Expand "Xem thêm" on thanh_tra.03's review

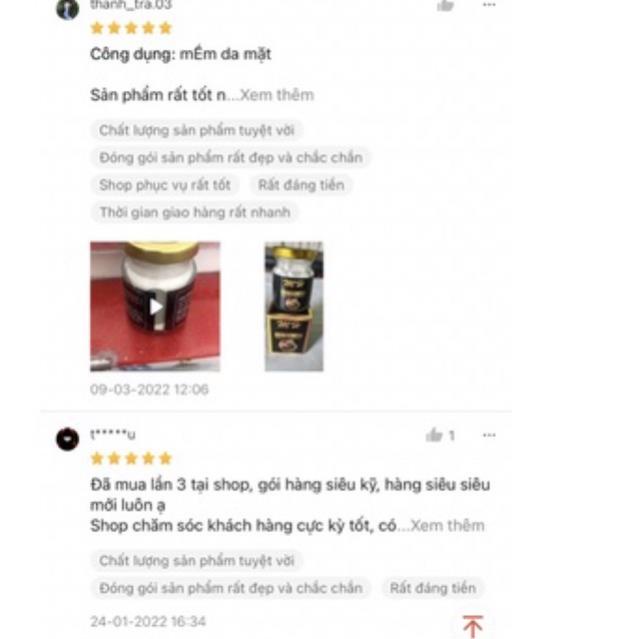click(x=277, y=95)
